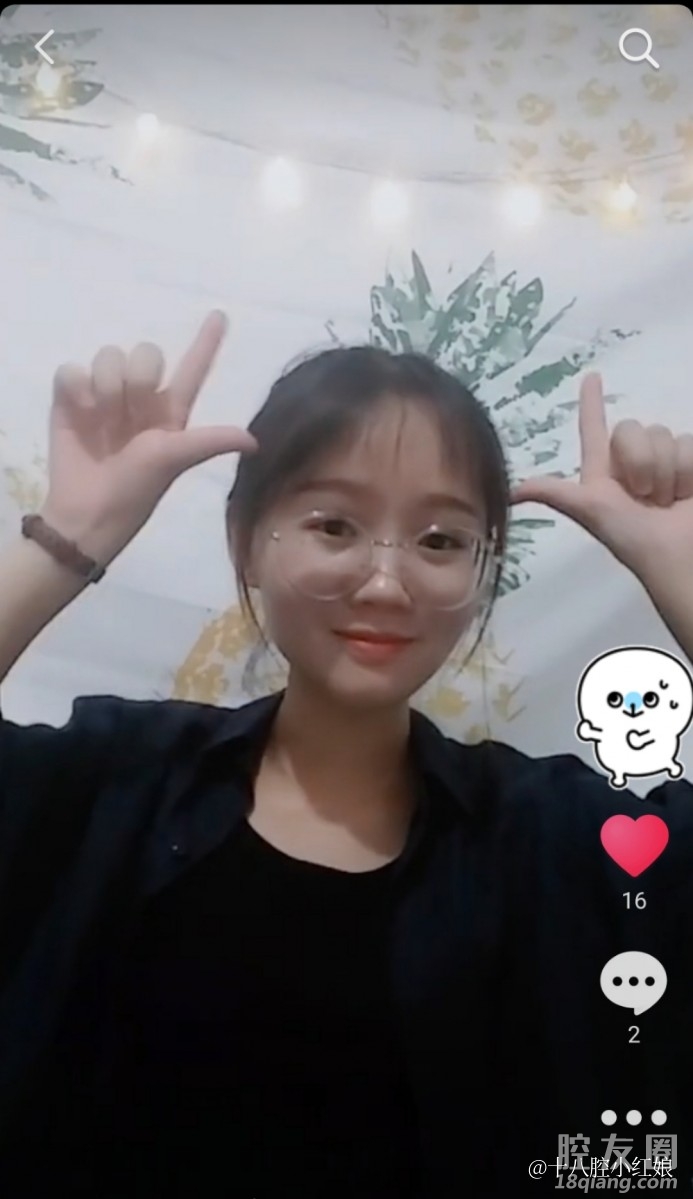The image size is (693, 1199).
Task: Go back using the top-left arrow
Action: click(44, 47)
